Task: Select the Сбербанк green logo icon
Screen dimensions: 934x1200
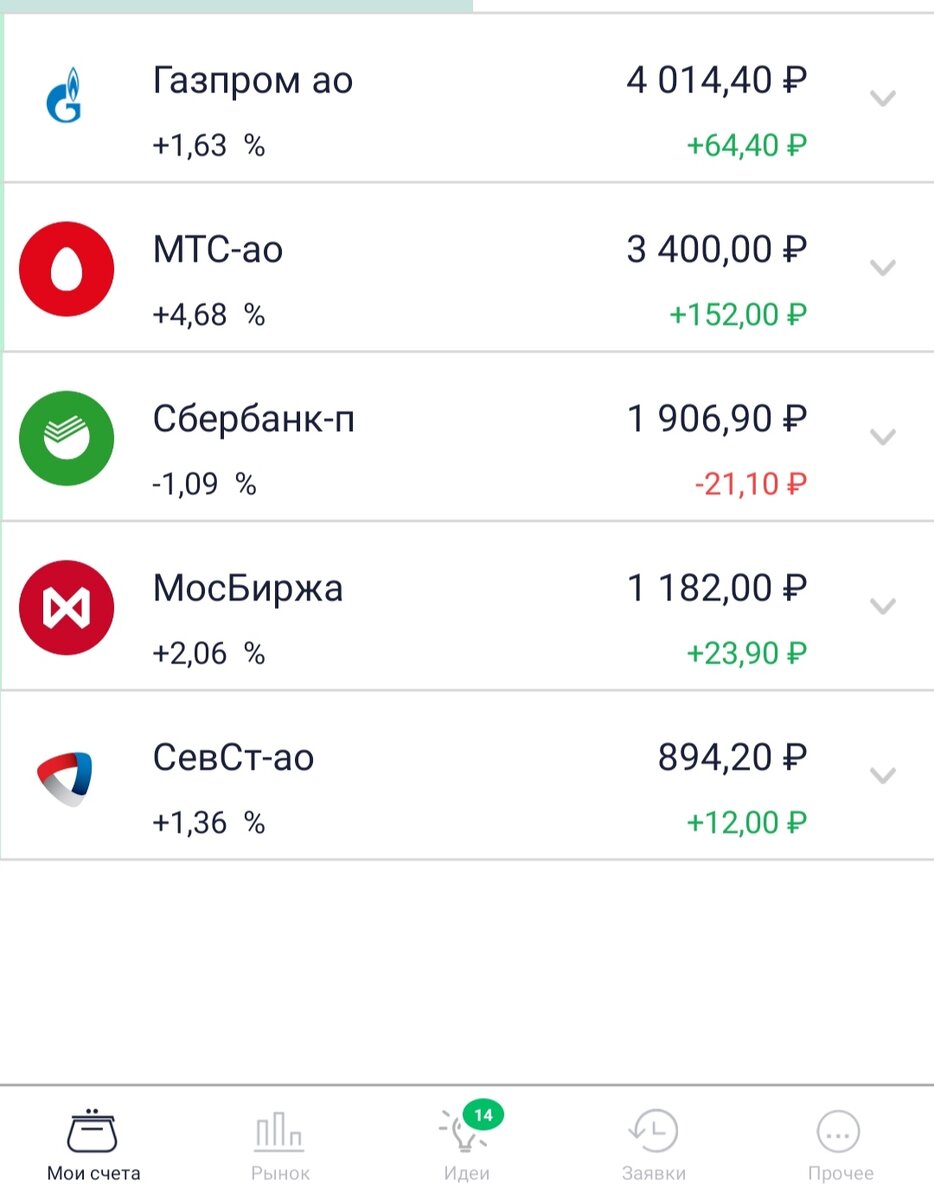Action: click(x=66, y=437)
